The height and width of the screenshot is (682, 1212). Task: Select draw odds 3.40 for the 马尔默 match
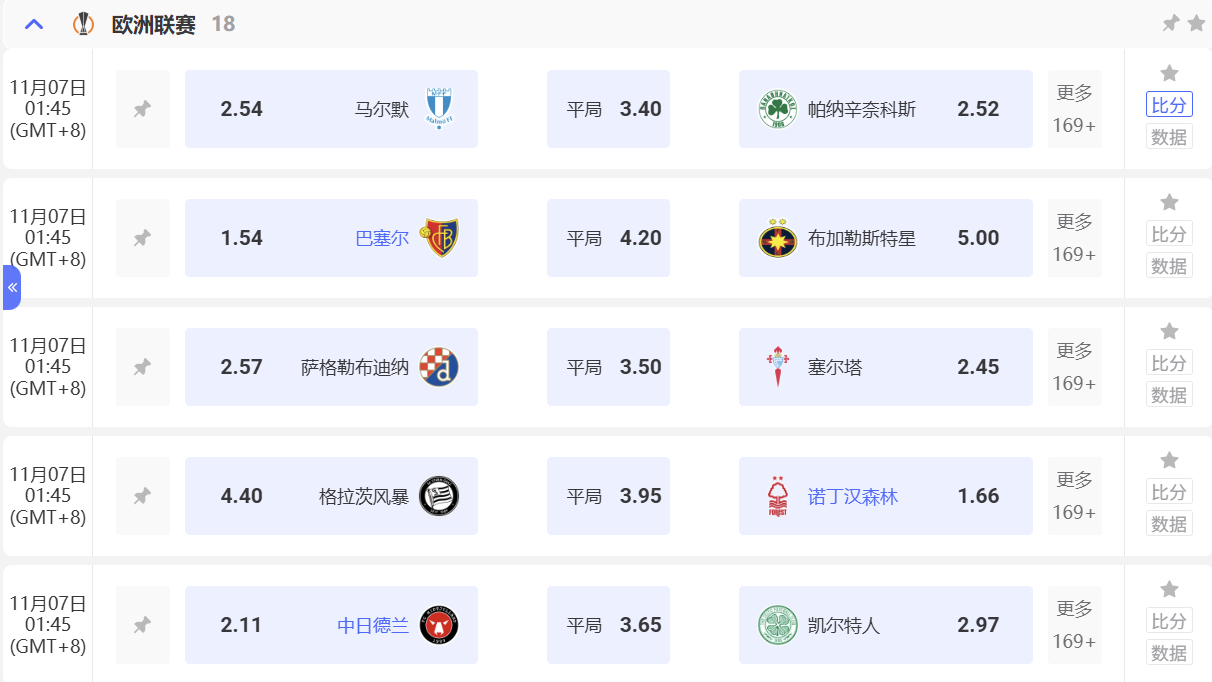pos(608,109)
